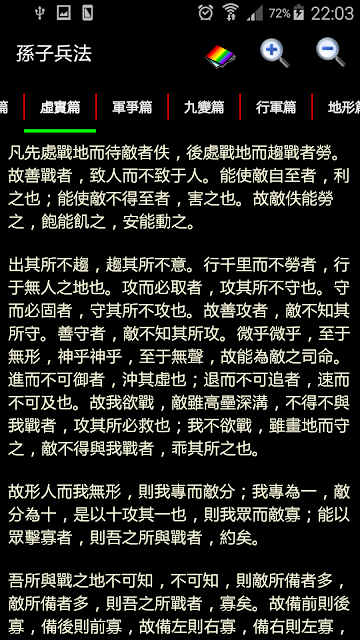Switch to the 軍爭篇 tab

tap(132, 107)
